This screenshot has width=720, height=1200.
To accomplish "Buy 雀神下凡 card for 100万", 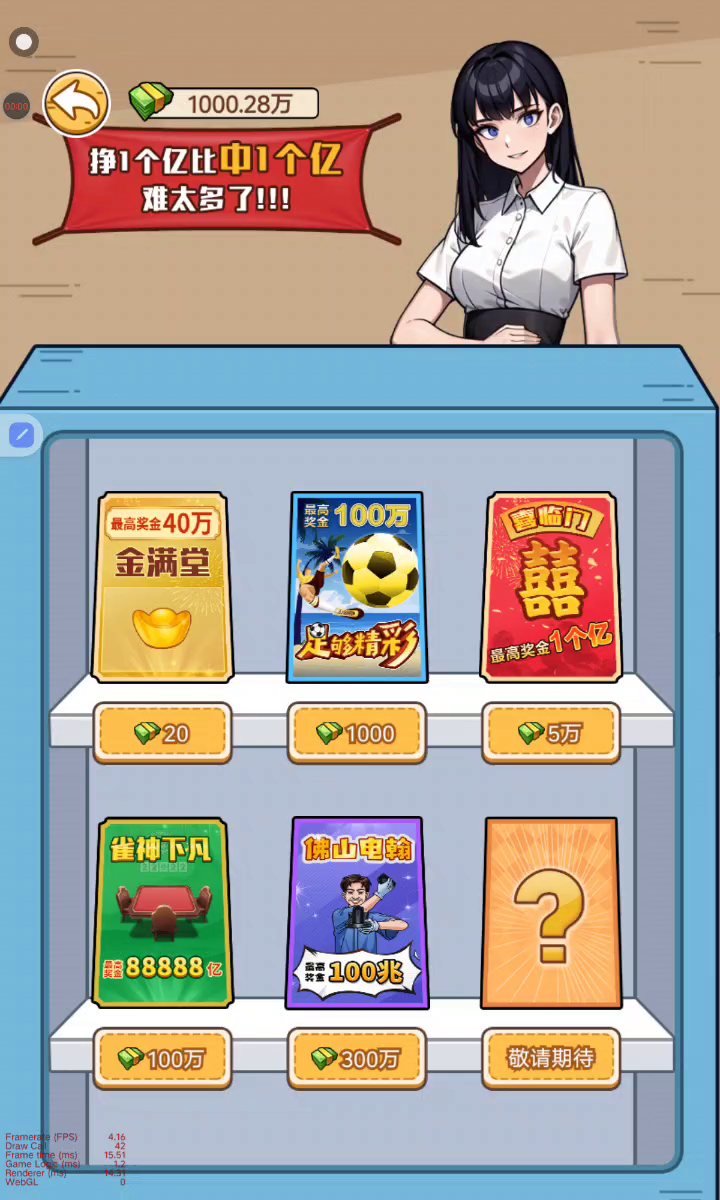I will coord(162,1059).
